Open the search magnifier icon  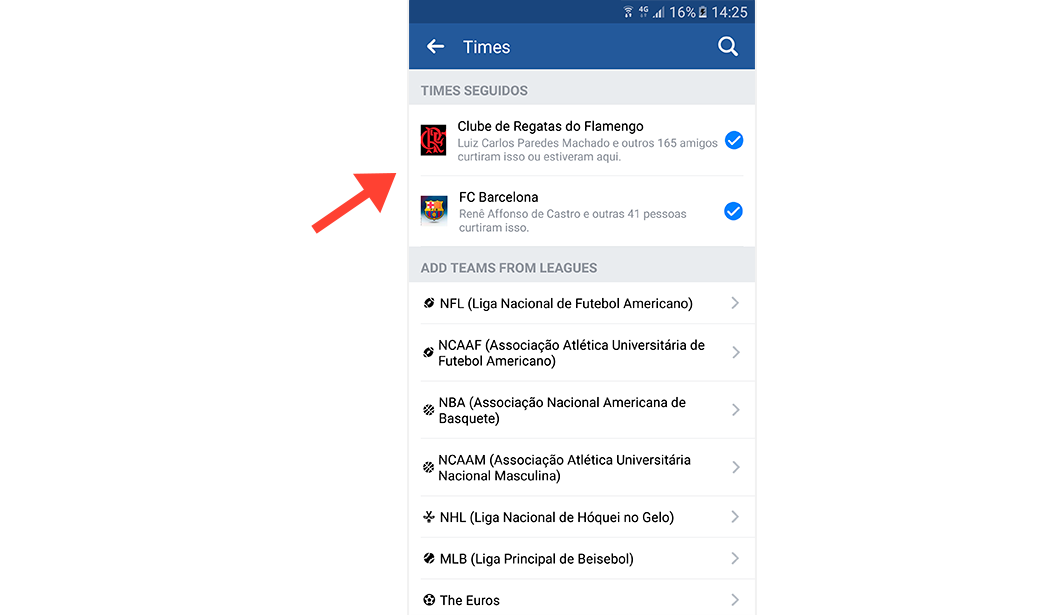click(x=728, y=47)
